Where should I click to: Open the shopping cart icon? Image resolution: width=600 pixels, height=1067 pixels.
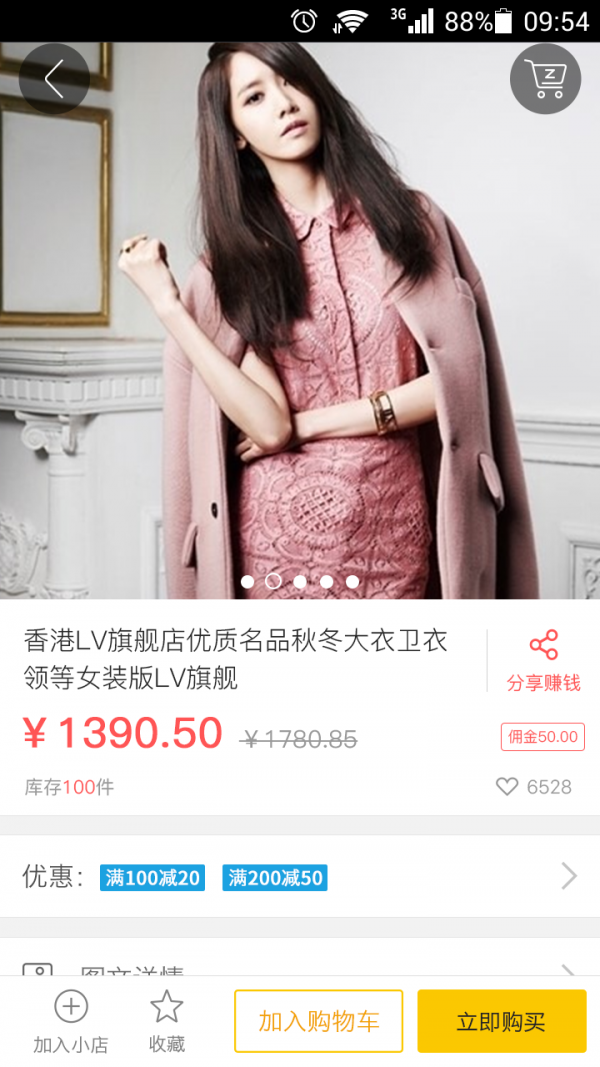545,79
